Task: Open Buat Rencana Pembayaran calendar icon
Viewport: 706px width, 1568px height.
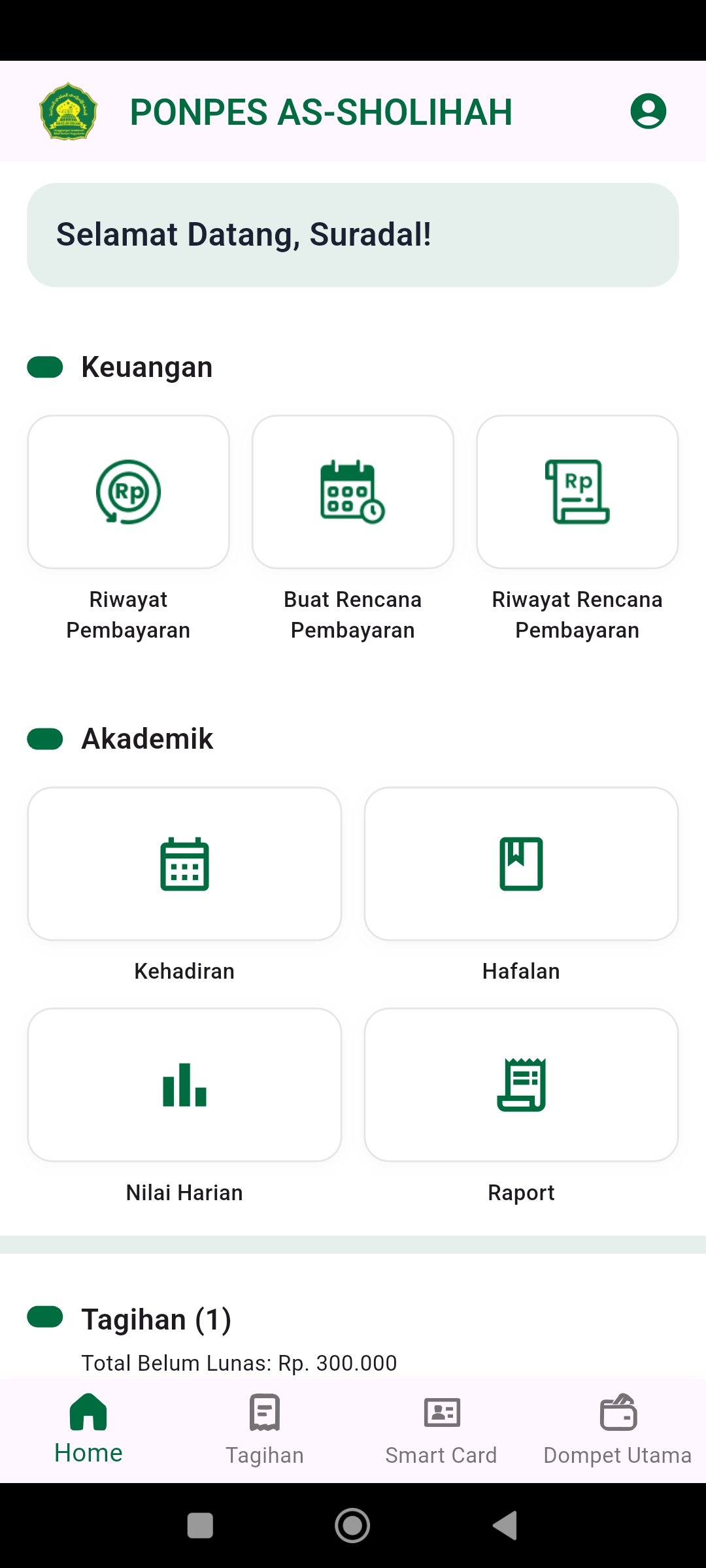Action: [x=352, y=491]
